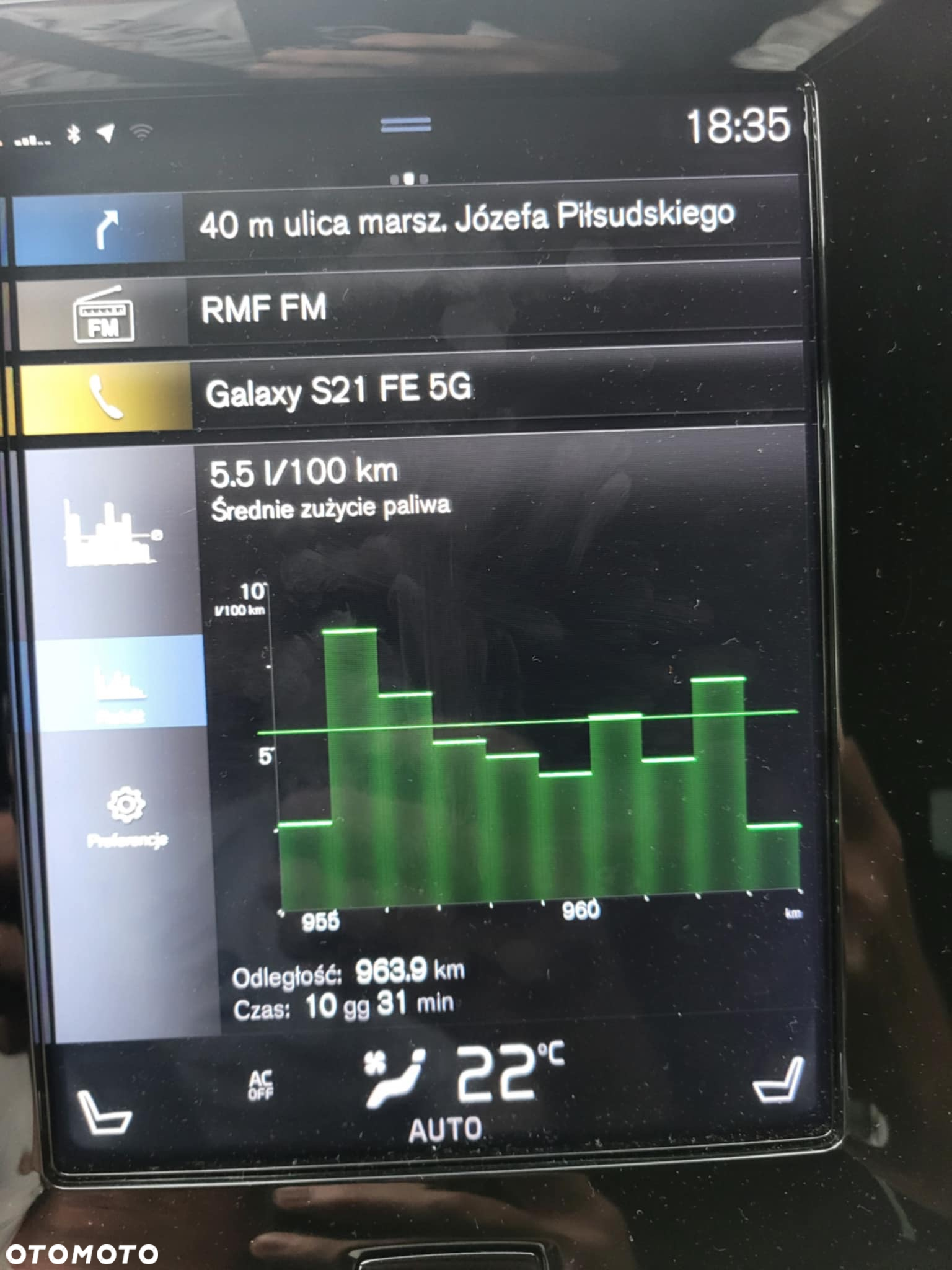Viewport: 952px width, 1270px height.
Task: Open passenger seat heating control
Action: coord(778,1081)
